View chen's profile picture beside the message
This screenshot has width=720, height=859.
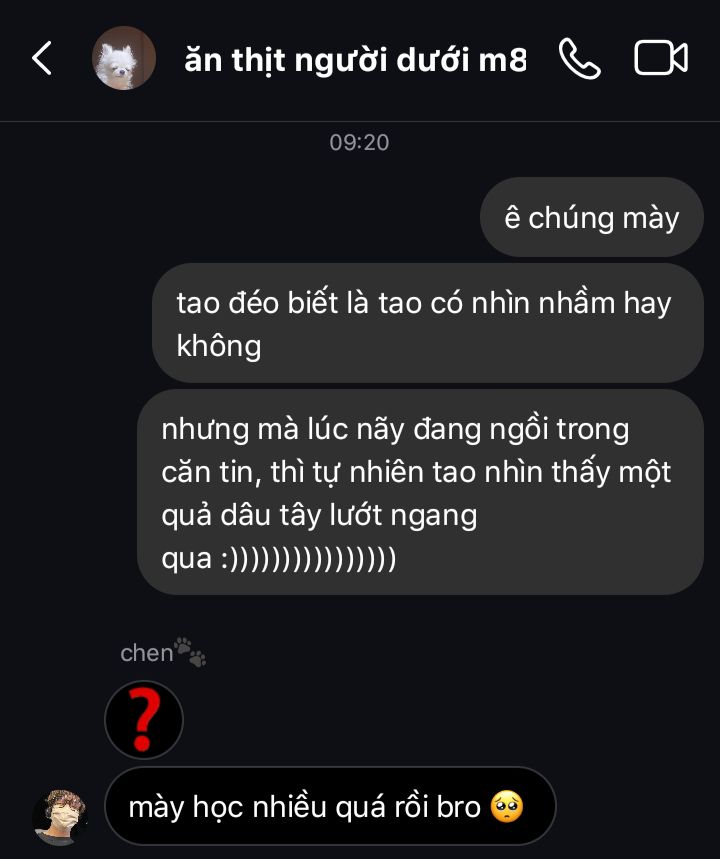(60, 815)
